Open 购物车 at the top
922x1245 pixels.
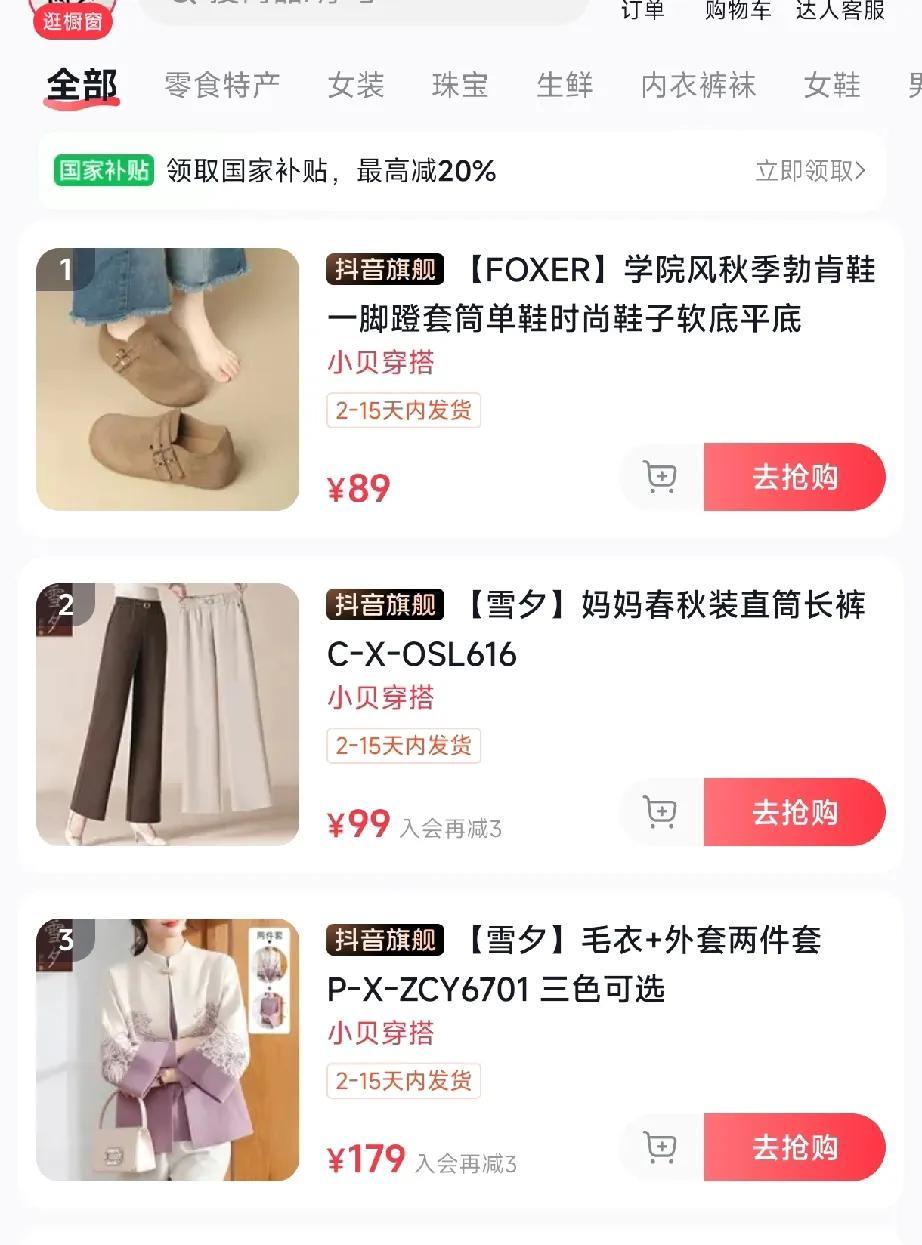(738, 10)
